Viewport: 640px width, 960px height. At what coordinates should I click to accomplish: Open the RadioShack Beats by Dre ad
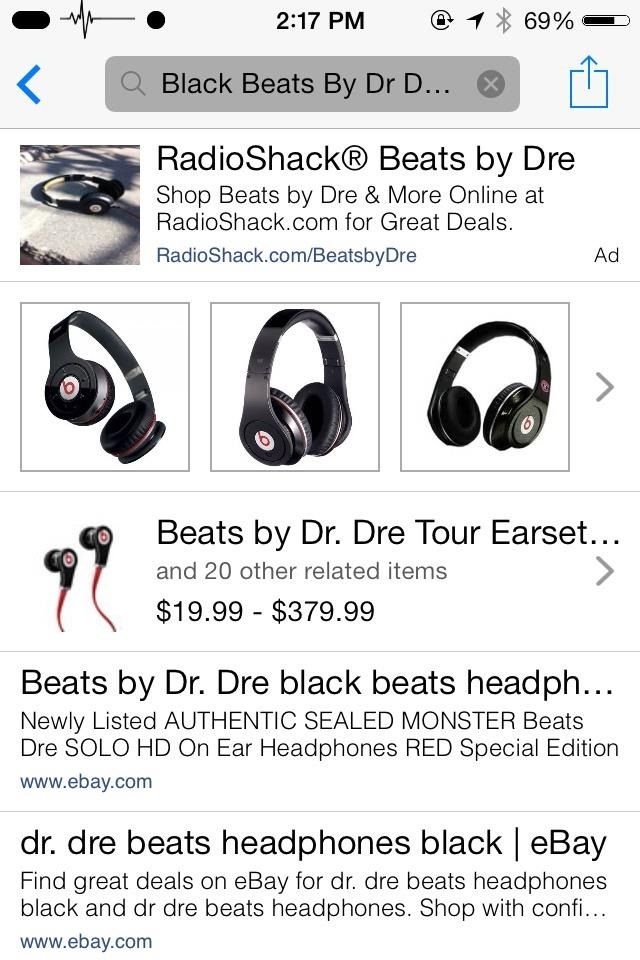(365, 160)
